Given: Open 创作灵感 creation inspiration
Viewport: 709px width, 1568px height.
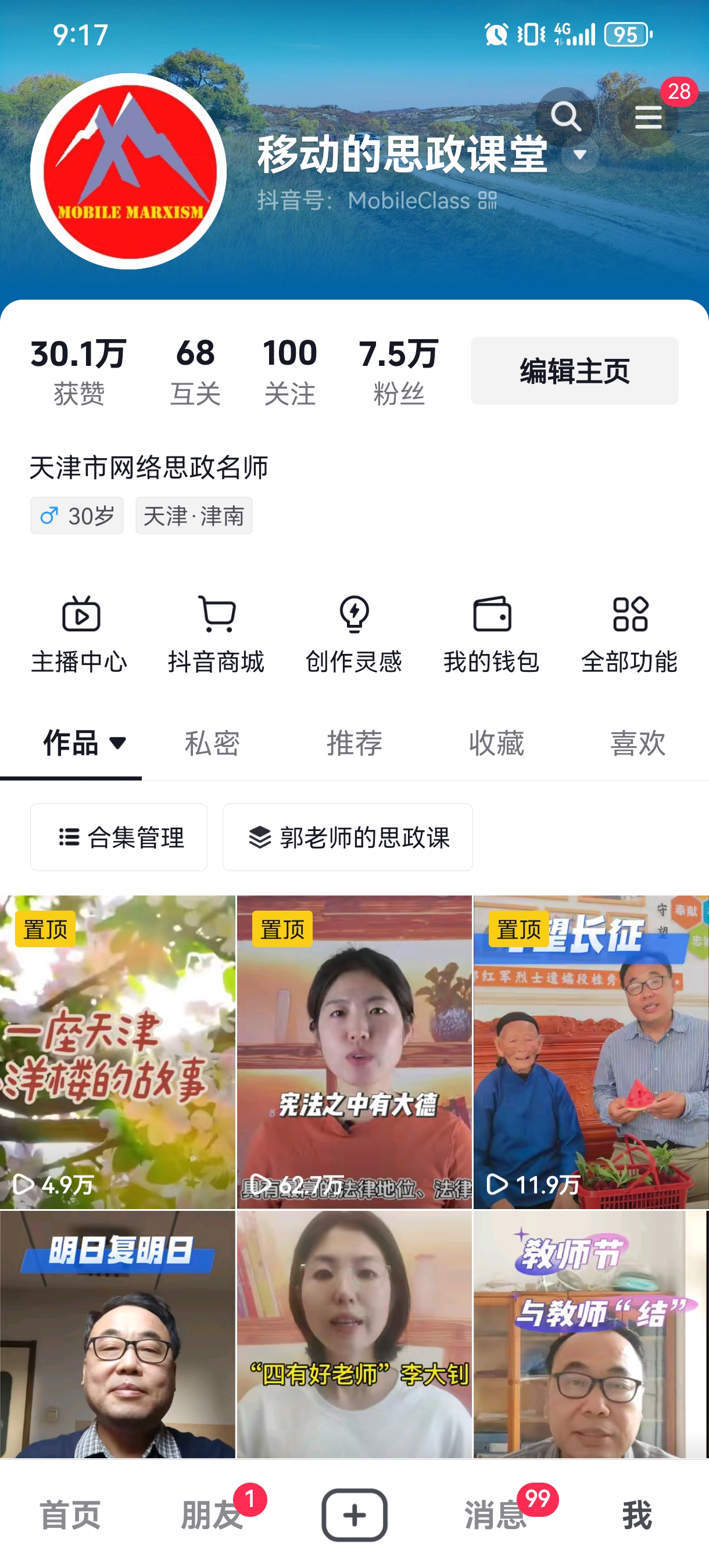Looking at the screenshot, I should (x=354, y=634).
